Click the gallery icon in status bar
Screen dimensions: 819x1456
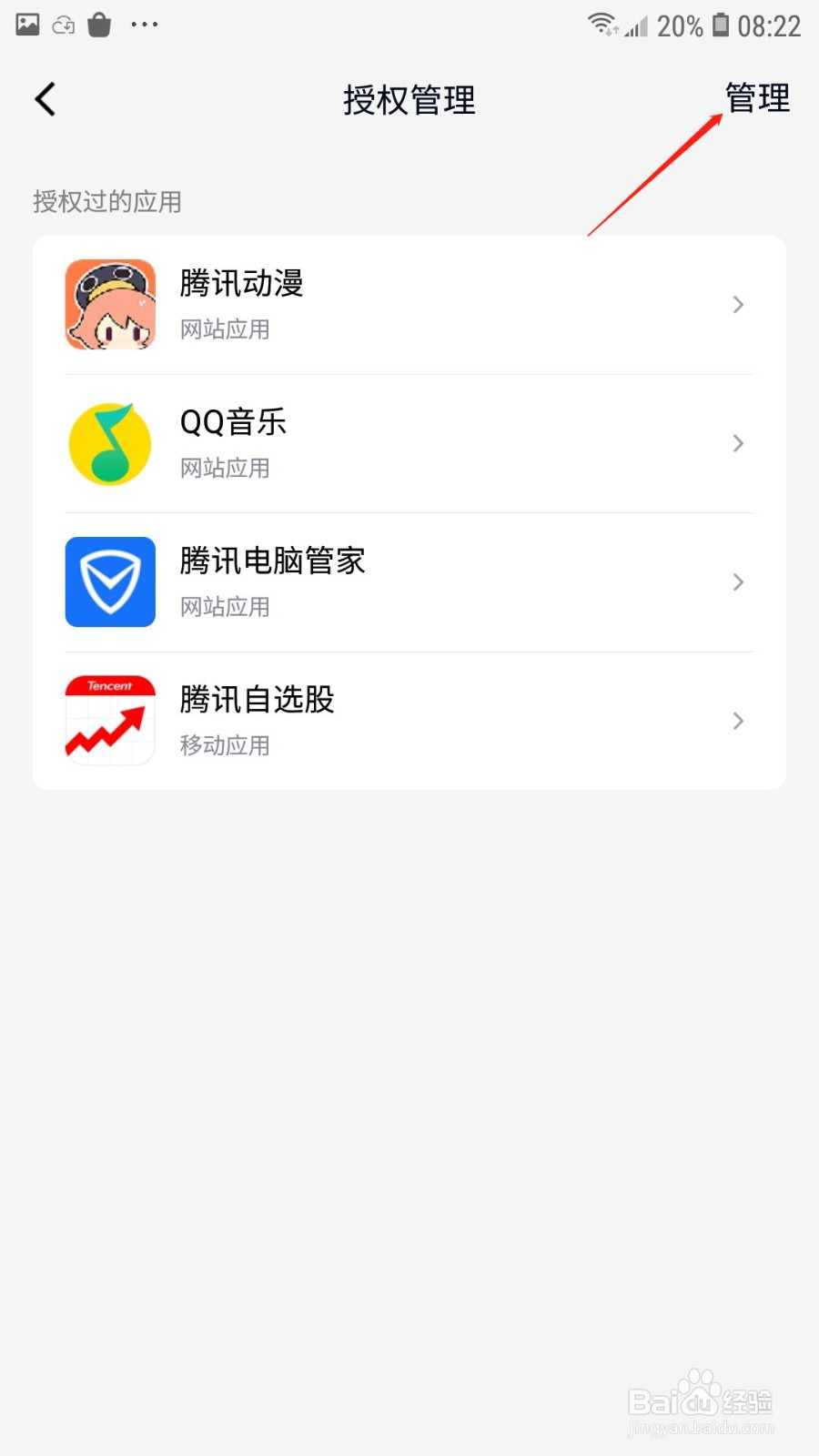coord(28,24)
